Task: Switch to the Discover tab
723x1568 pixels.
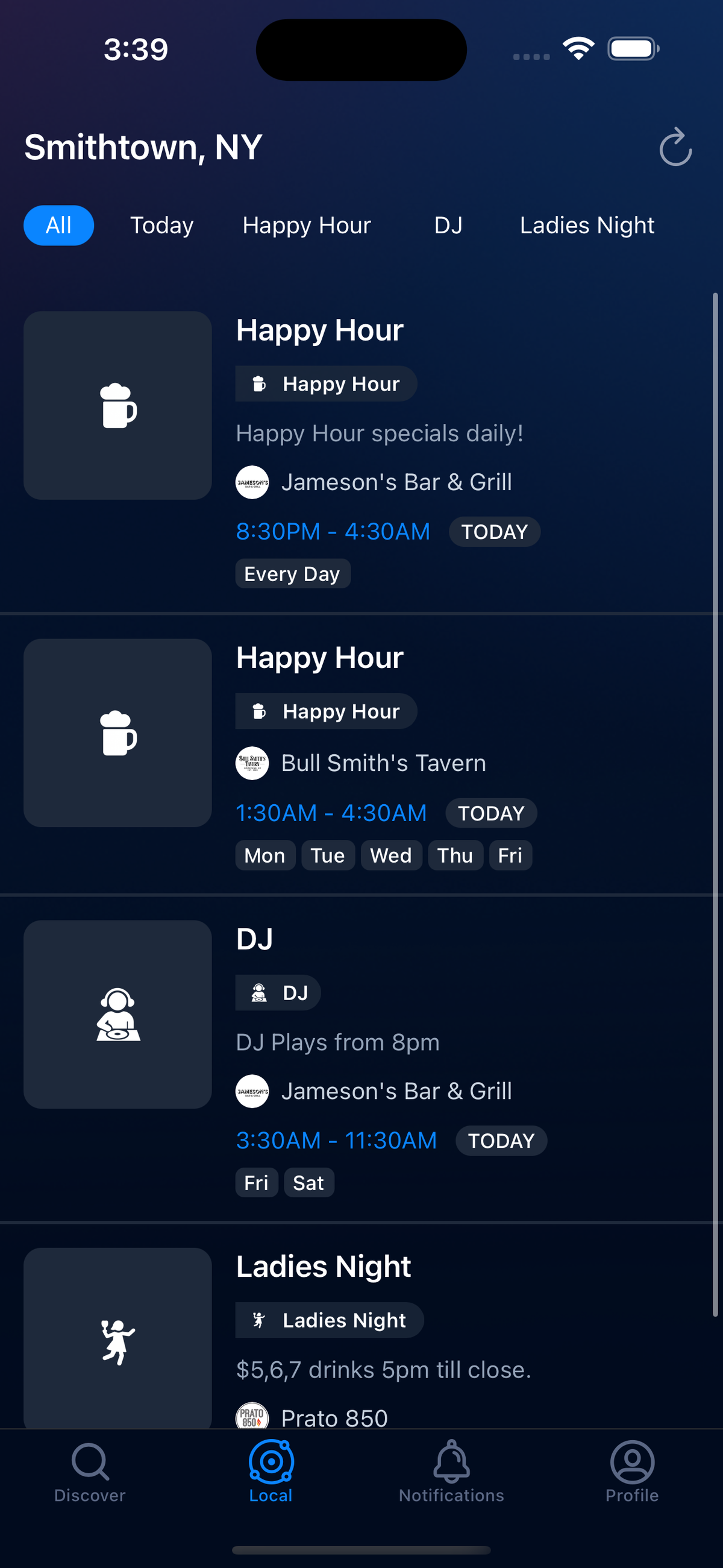Action: click(89, 1473)
